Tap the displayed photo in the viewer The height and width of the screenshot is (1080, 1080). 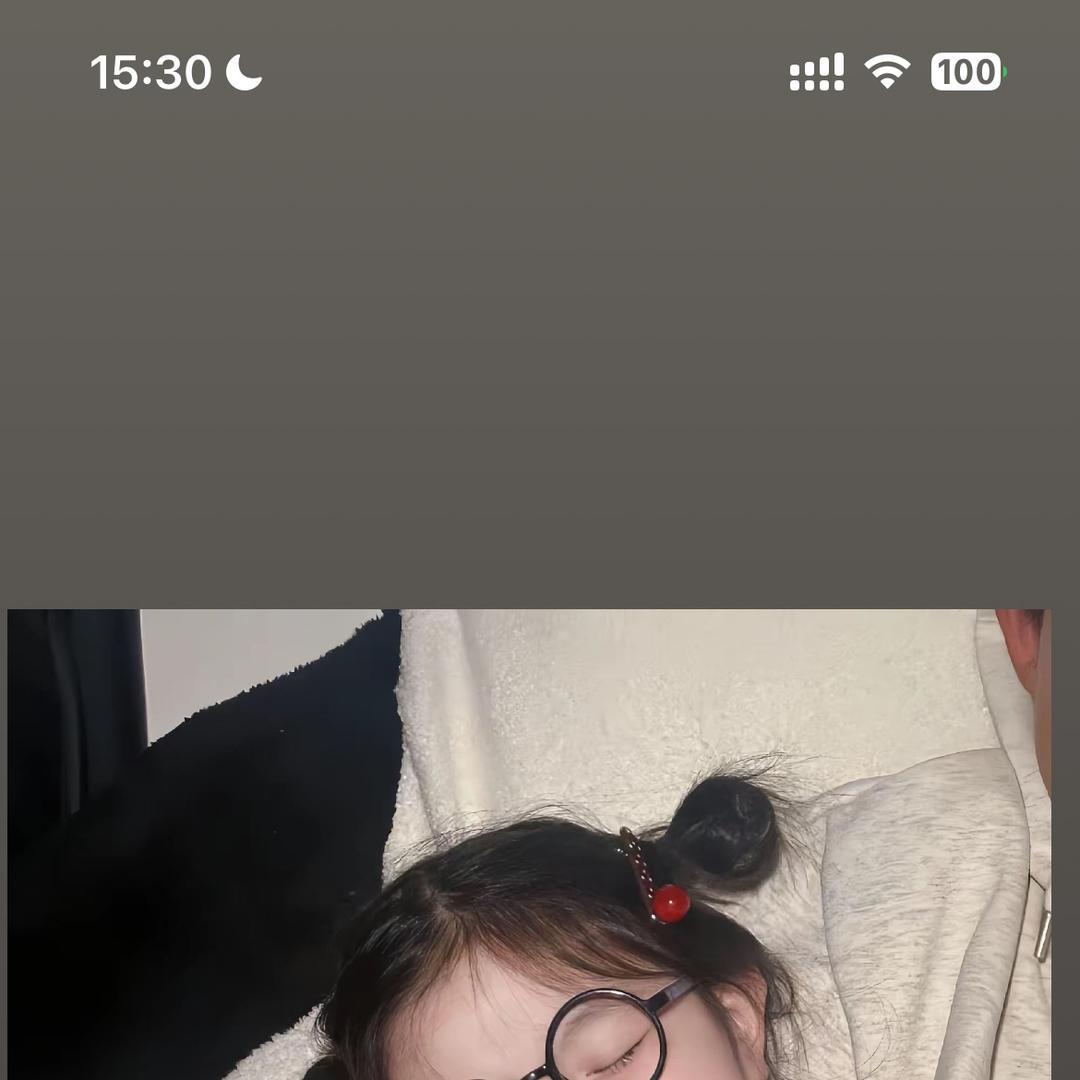click(x=530, y=845)
